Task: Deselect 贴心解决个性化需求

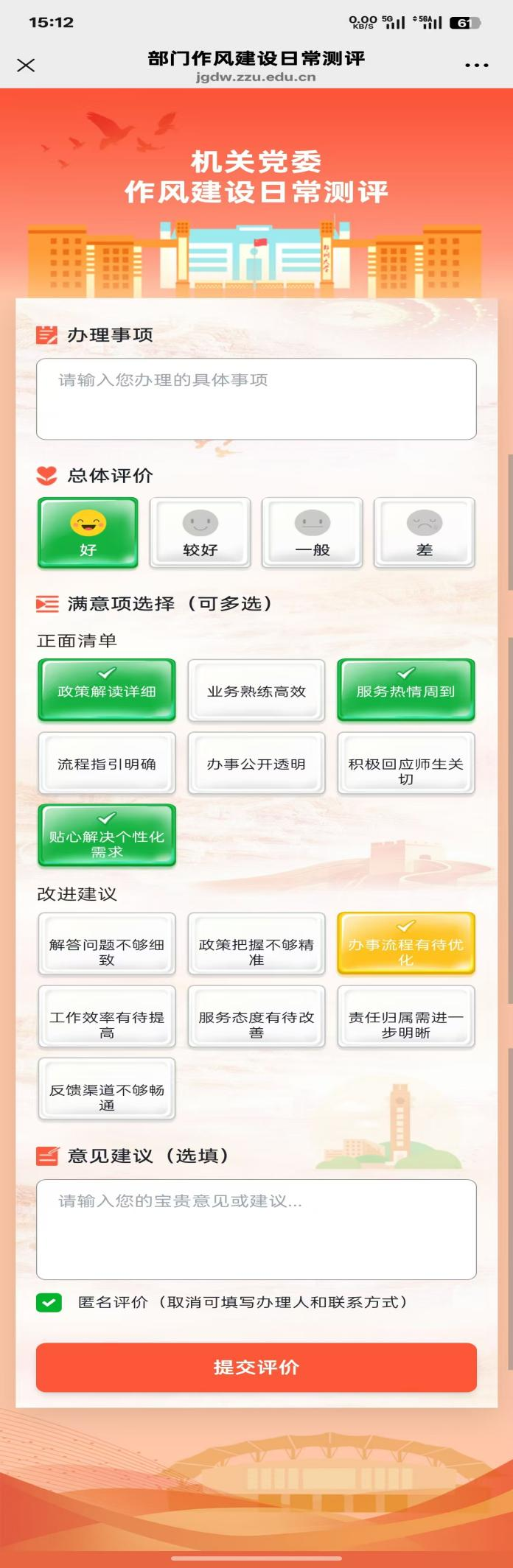Action: (x=107, y=835)
